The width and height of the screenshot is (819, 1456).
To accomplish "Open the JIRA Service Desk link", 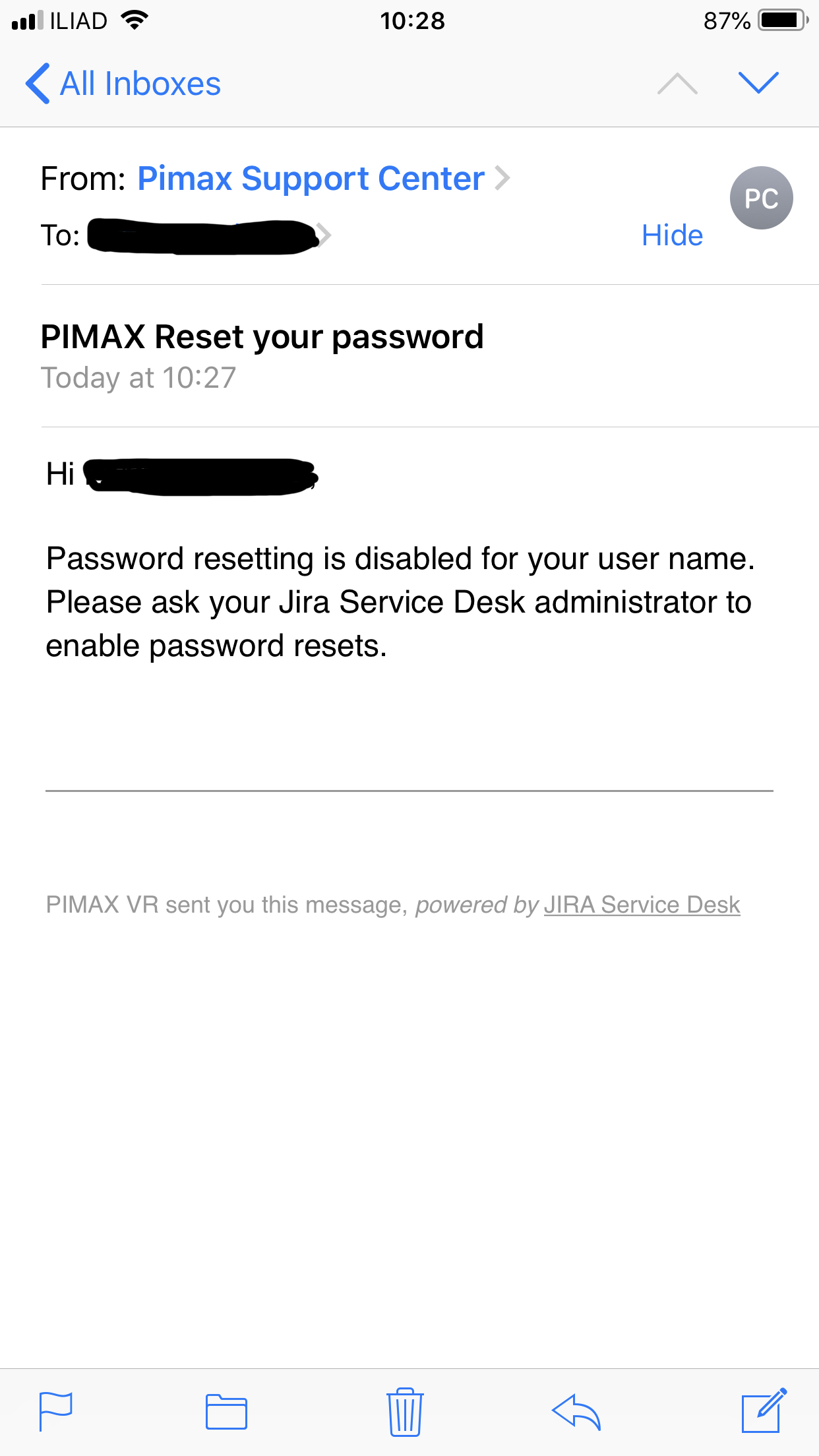I will 642,905.
